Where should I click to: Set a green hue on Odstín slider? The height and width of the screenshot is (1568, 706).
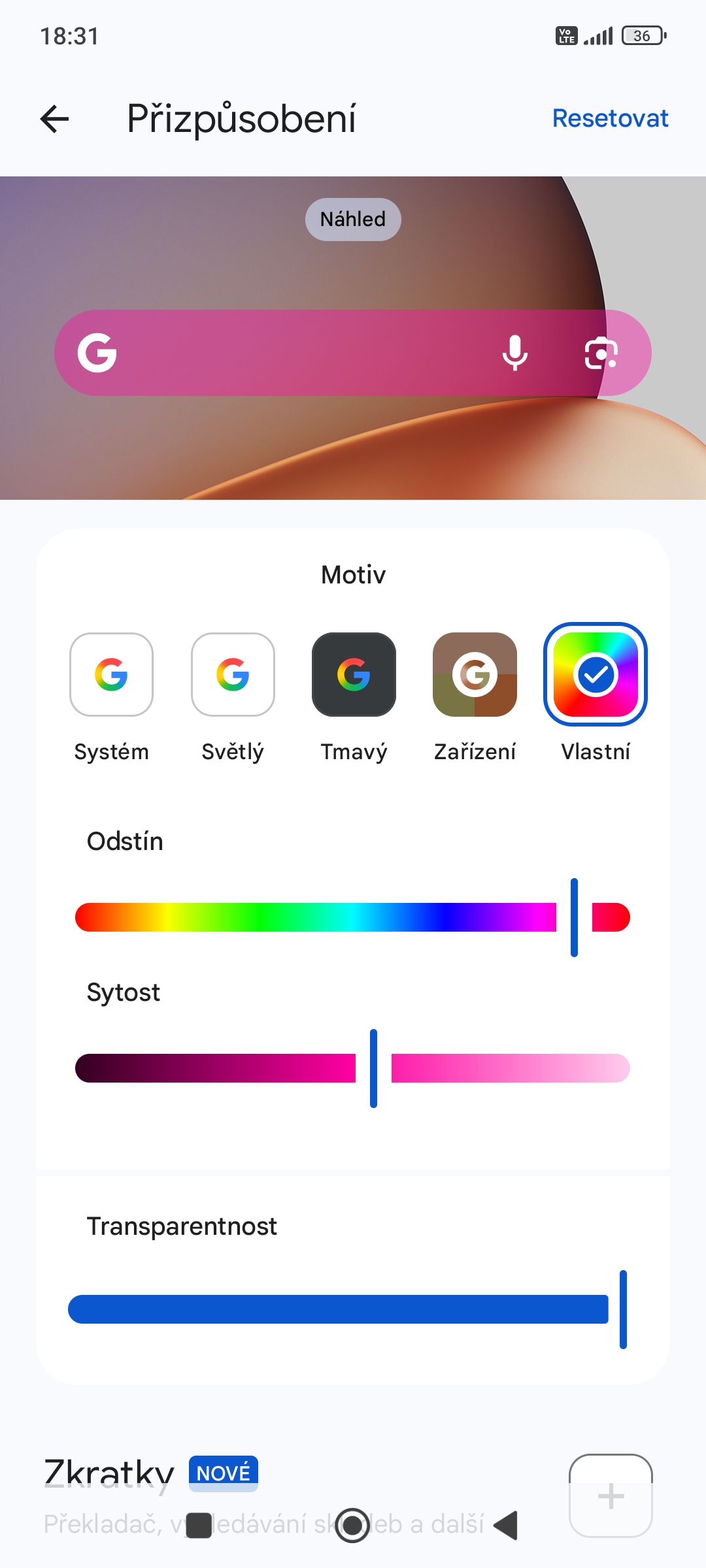pos(261,917)
